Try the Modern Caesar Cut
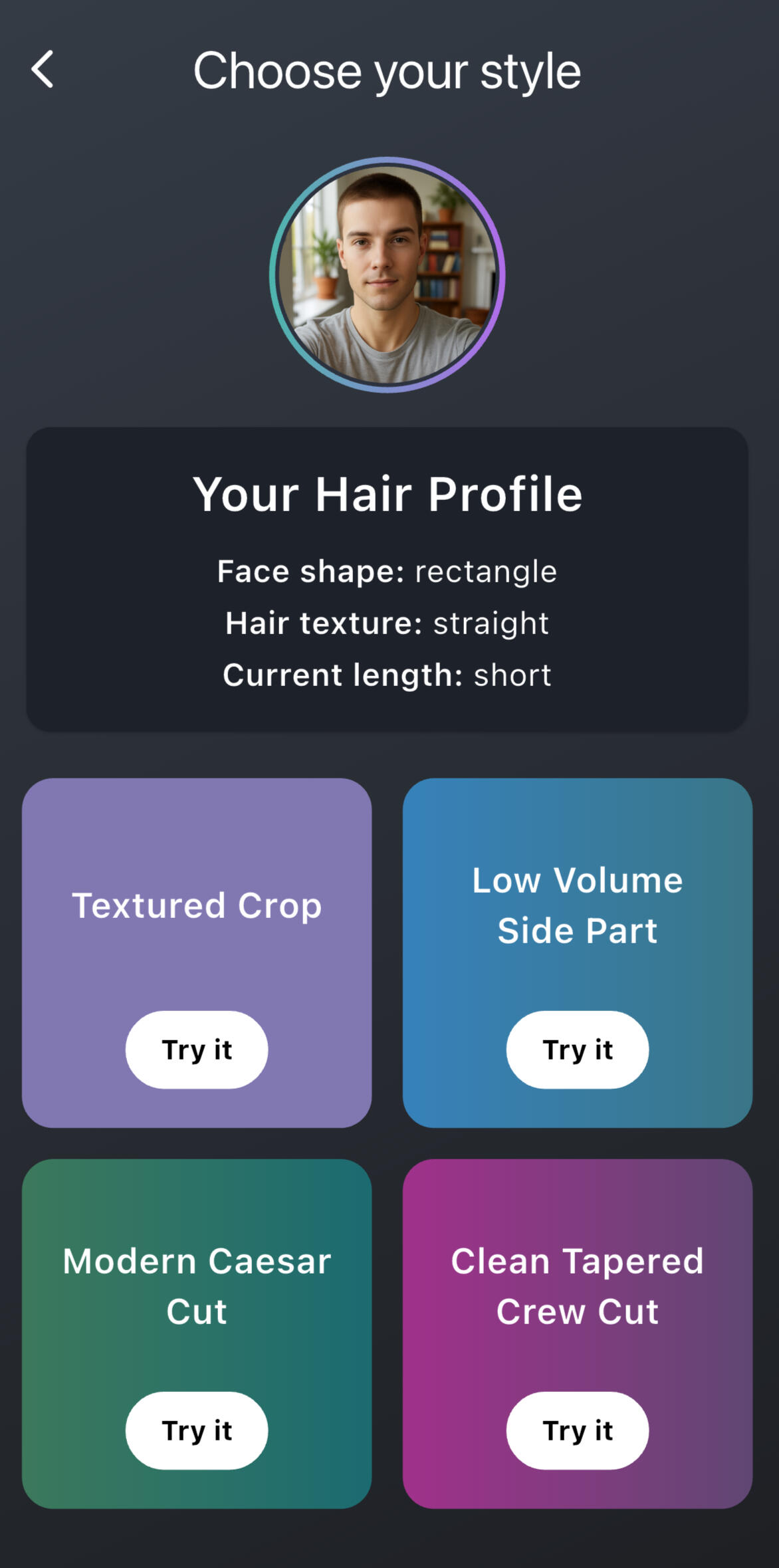The height and width of the screenshot is (1568, 779). pos(197,1430)
